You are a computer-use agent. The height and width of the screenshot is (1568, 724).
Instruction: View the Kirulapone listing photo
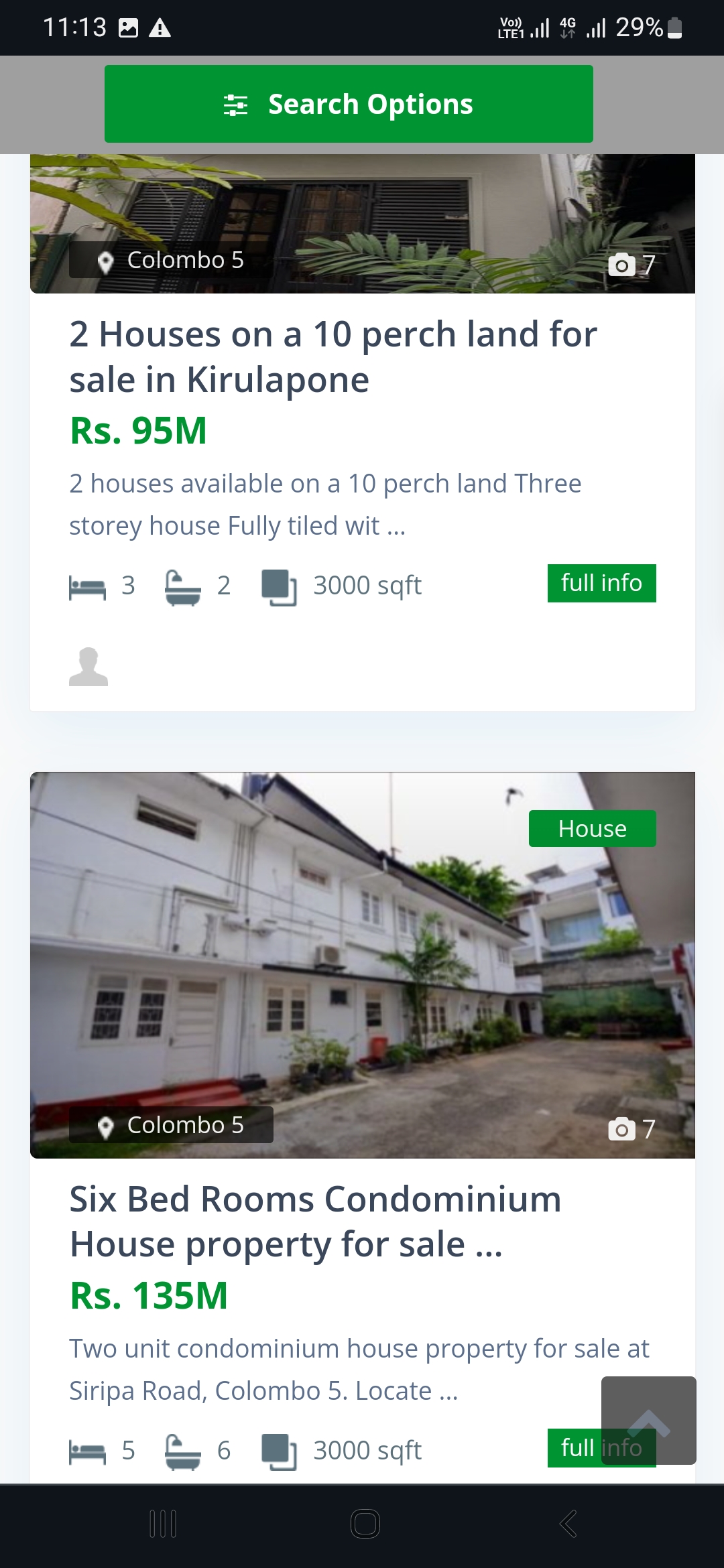pyautogui.click(x=362, y=224)
